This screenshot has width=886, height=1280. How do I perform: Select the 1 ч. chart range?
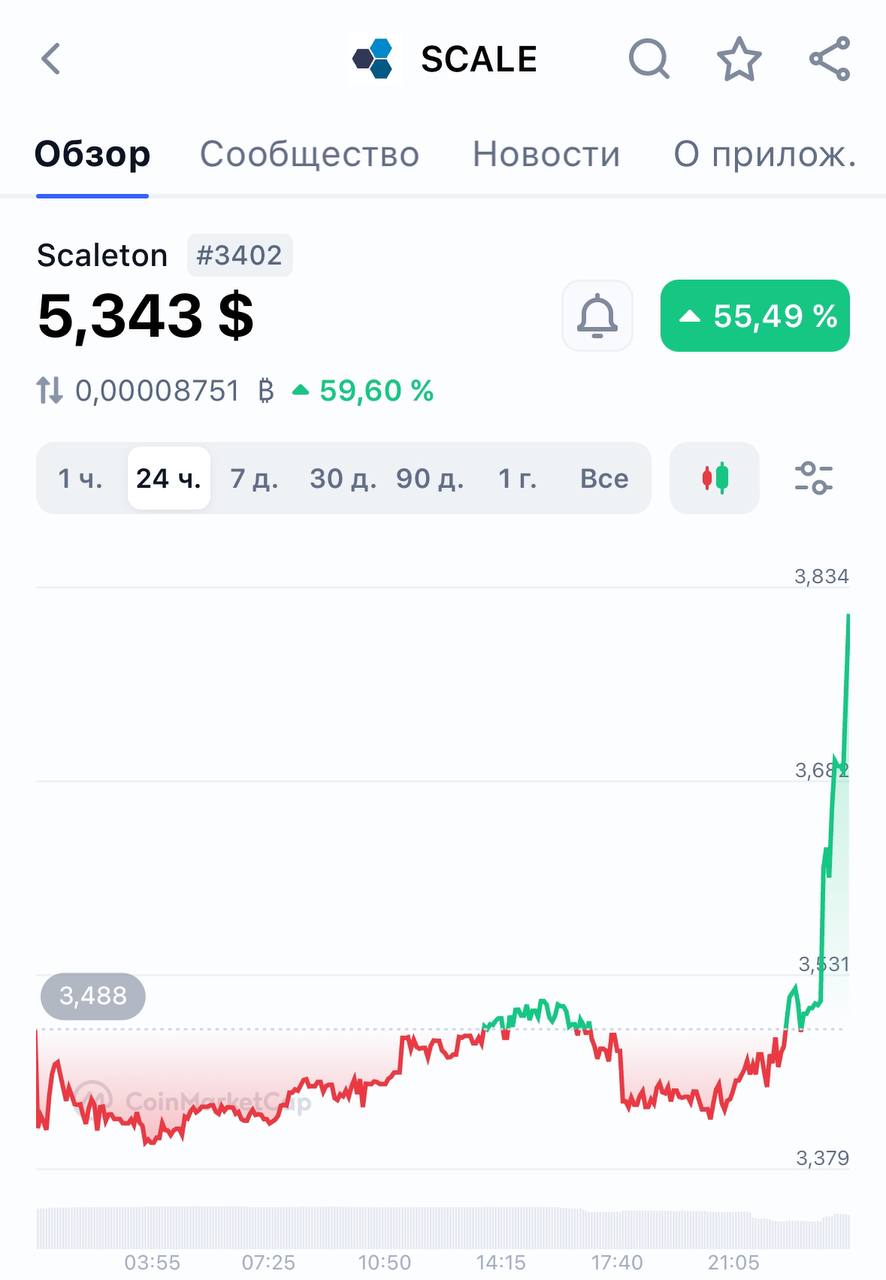coord(80,479)
